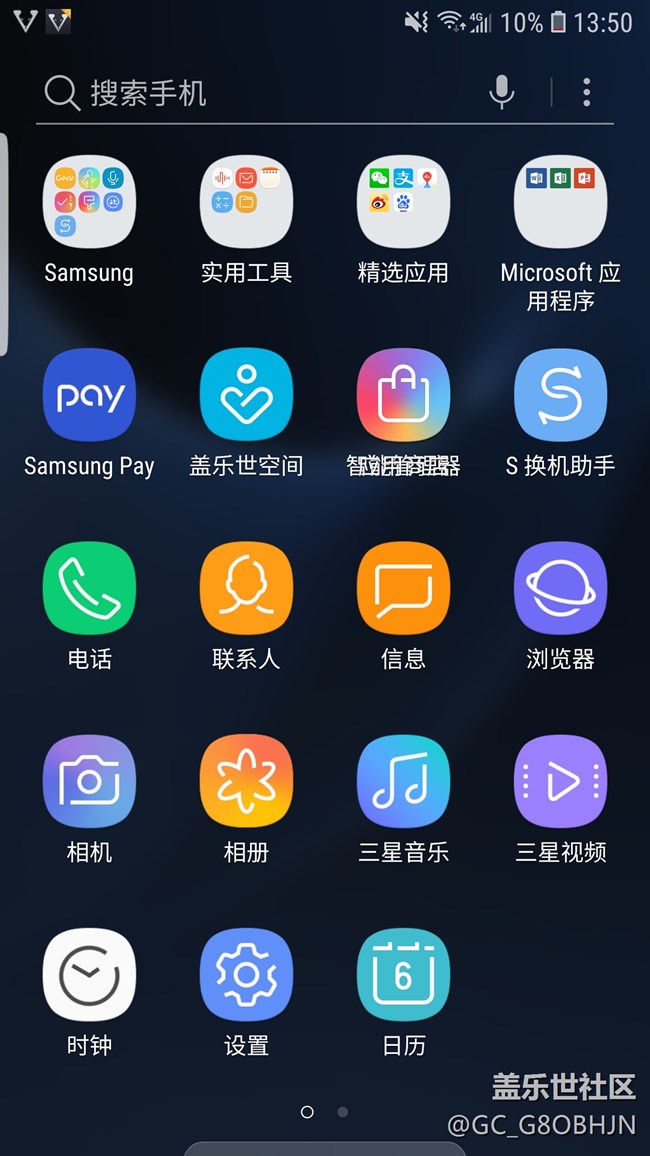Open 设置 settings
Viewport: 650px width, 1156px height.
click(246, 974)
